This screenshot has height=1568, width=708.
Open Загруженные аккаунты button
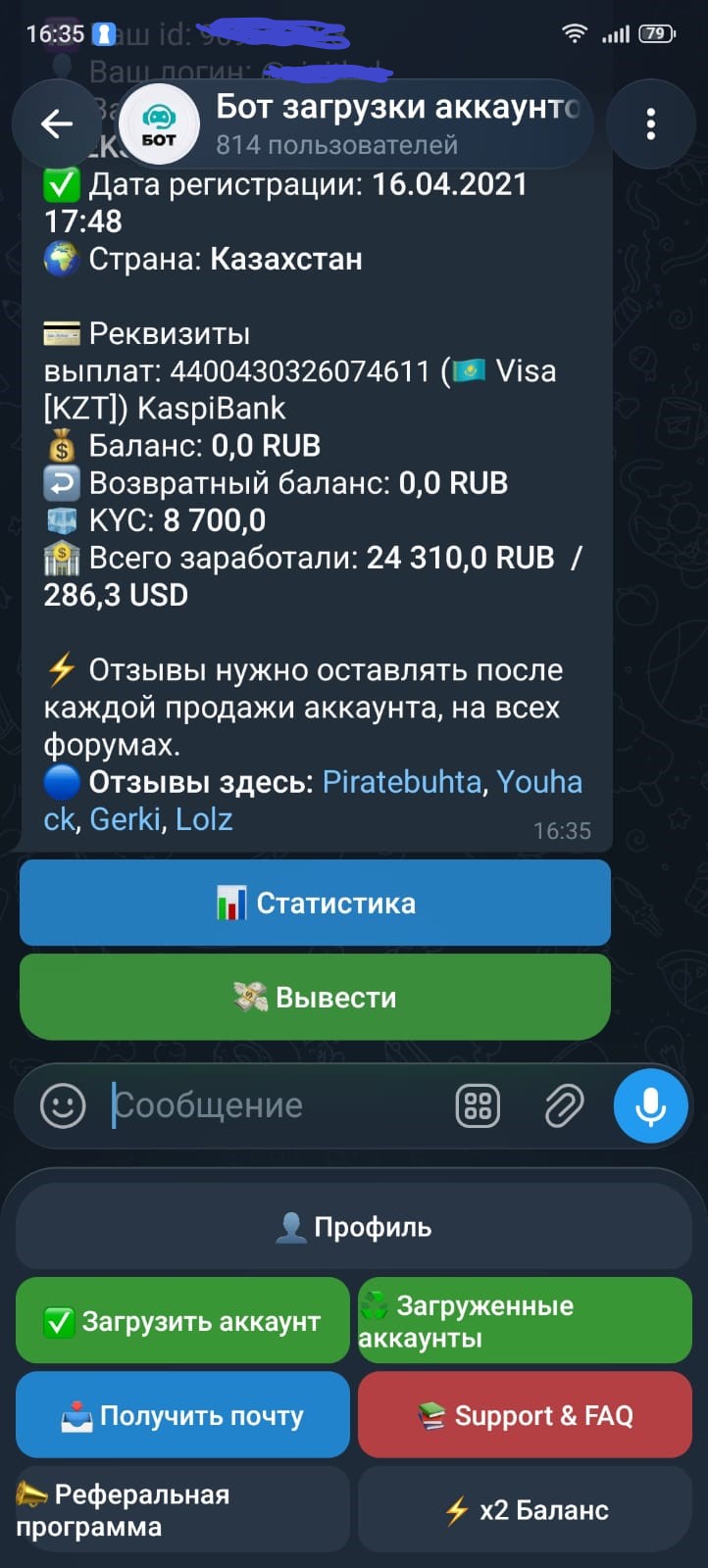click(x=525, y=1321)
